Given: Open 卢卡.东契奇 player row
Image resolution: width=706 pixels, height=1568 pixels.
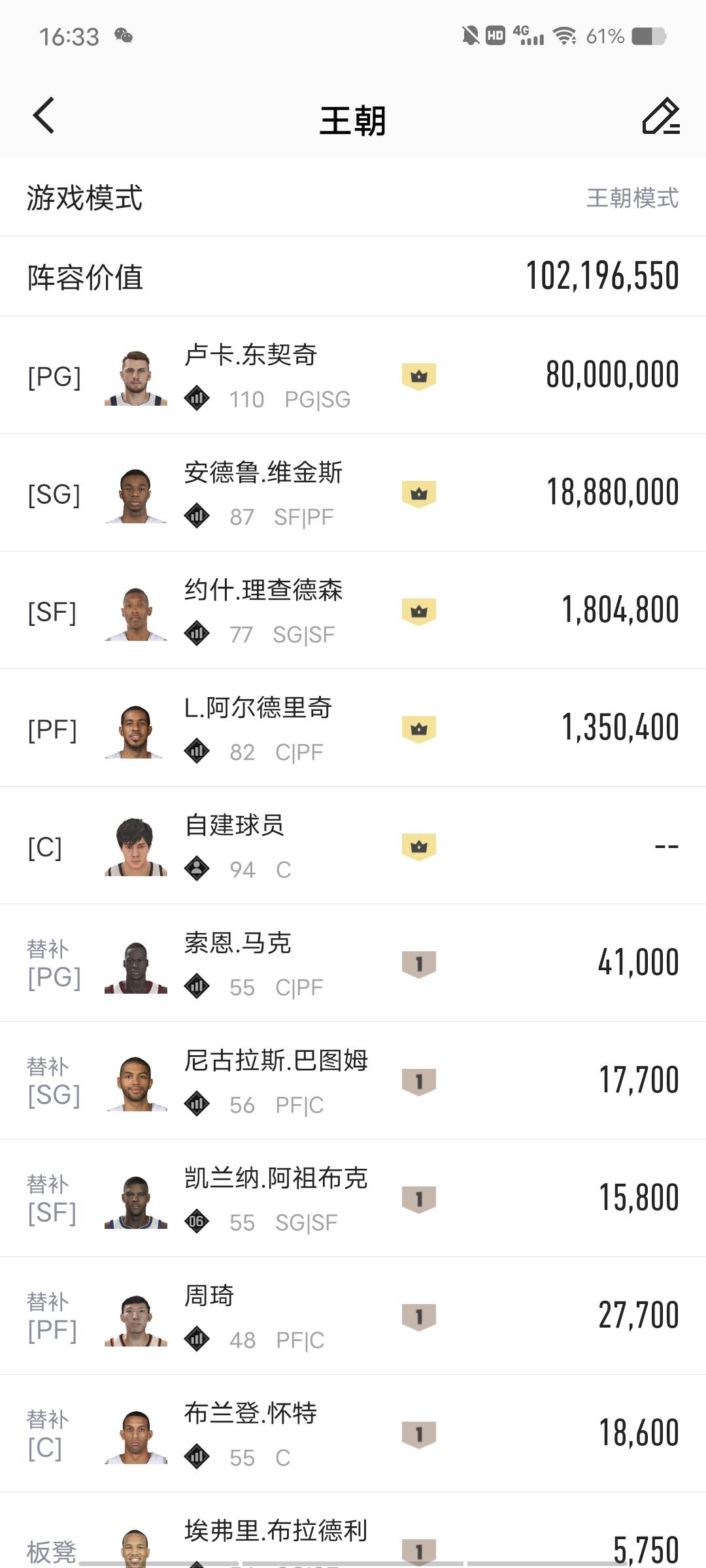Looking at the screenshot, I should 353,376.
